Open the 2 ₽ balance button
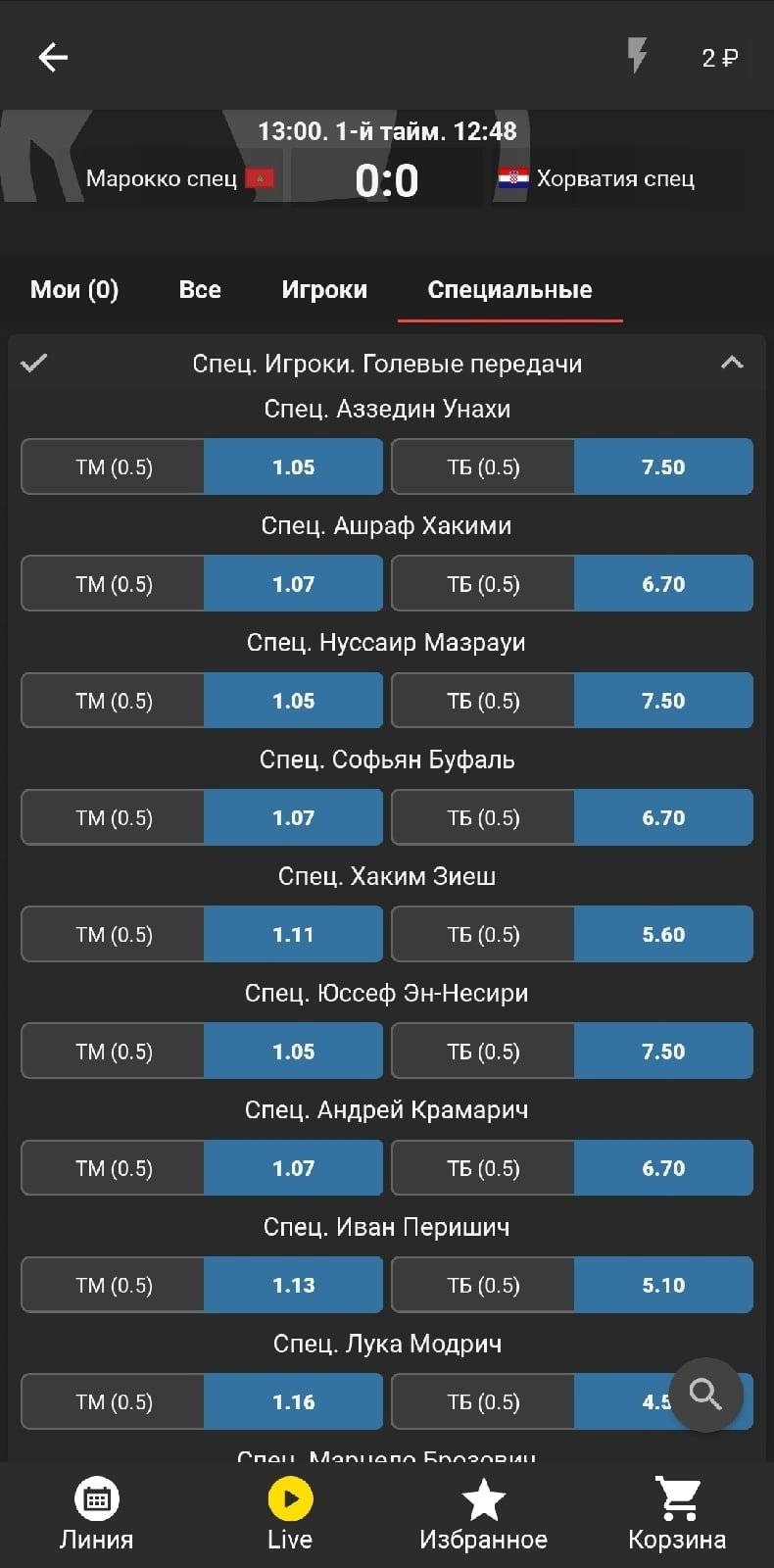This screenshot has width=774, height=1568. click(719, 58)
